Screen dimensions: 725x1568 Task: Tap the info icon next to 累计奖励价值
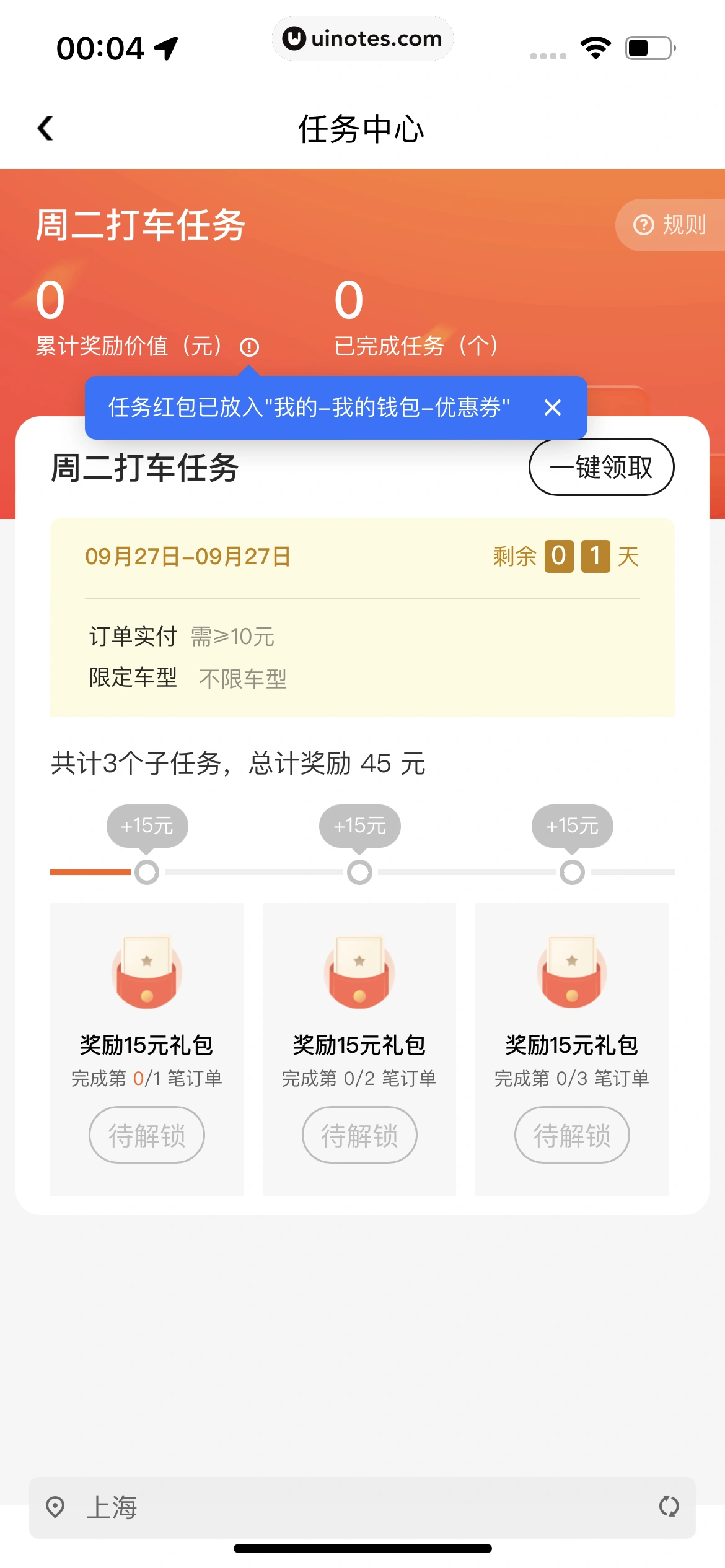pyautogui.click(x=250, y=347)
